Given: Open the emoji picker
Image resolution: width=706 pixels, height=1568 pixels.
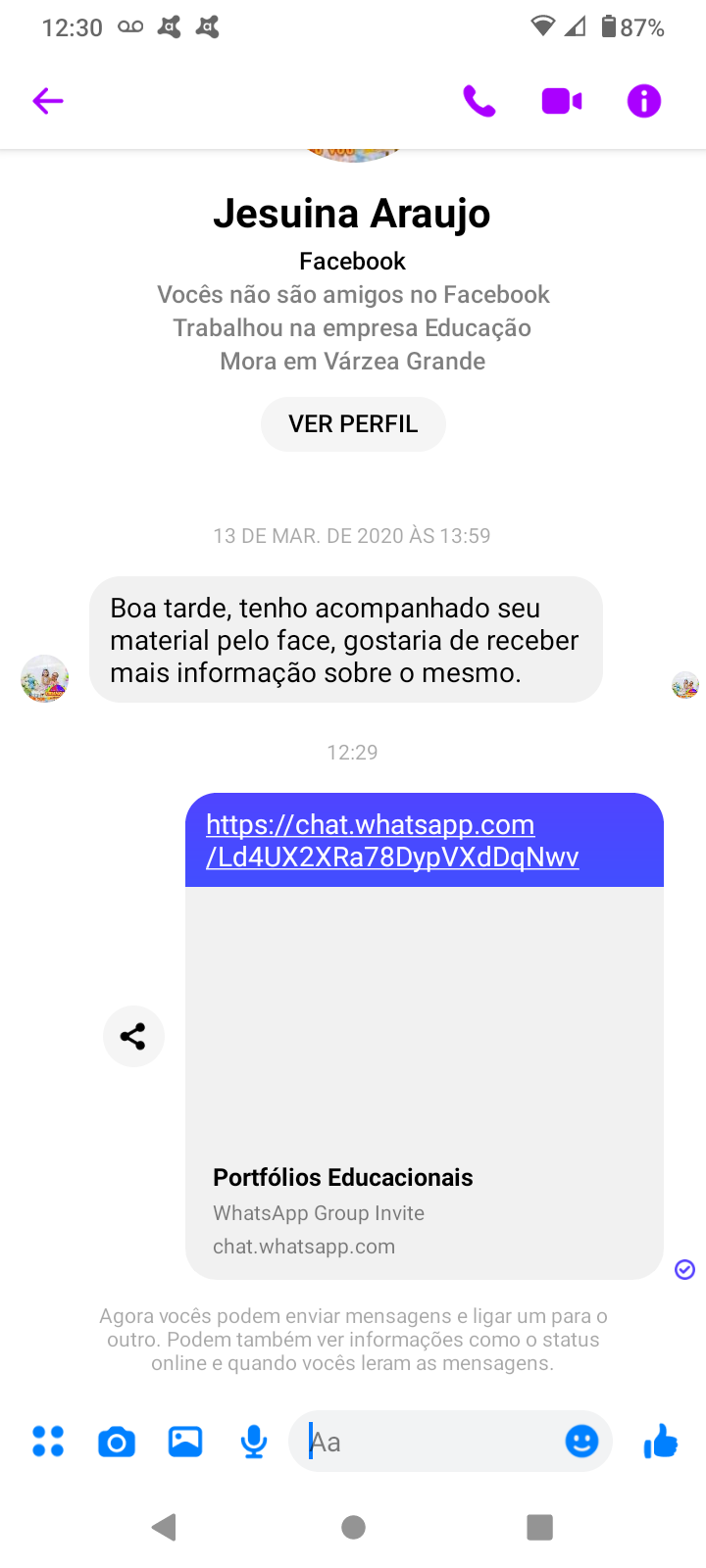Looking at the screenshot, I should coord(581,1442).
